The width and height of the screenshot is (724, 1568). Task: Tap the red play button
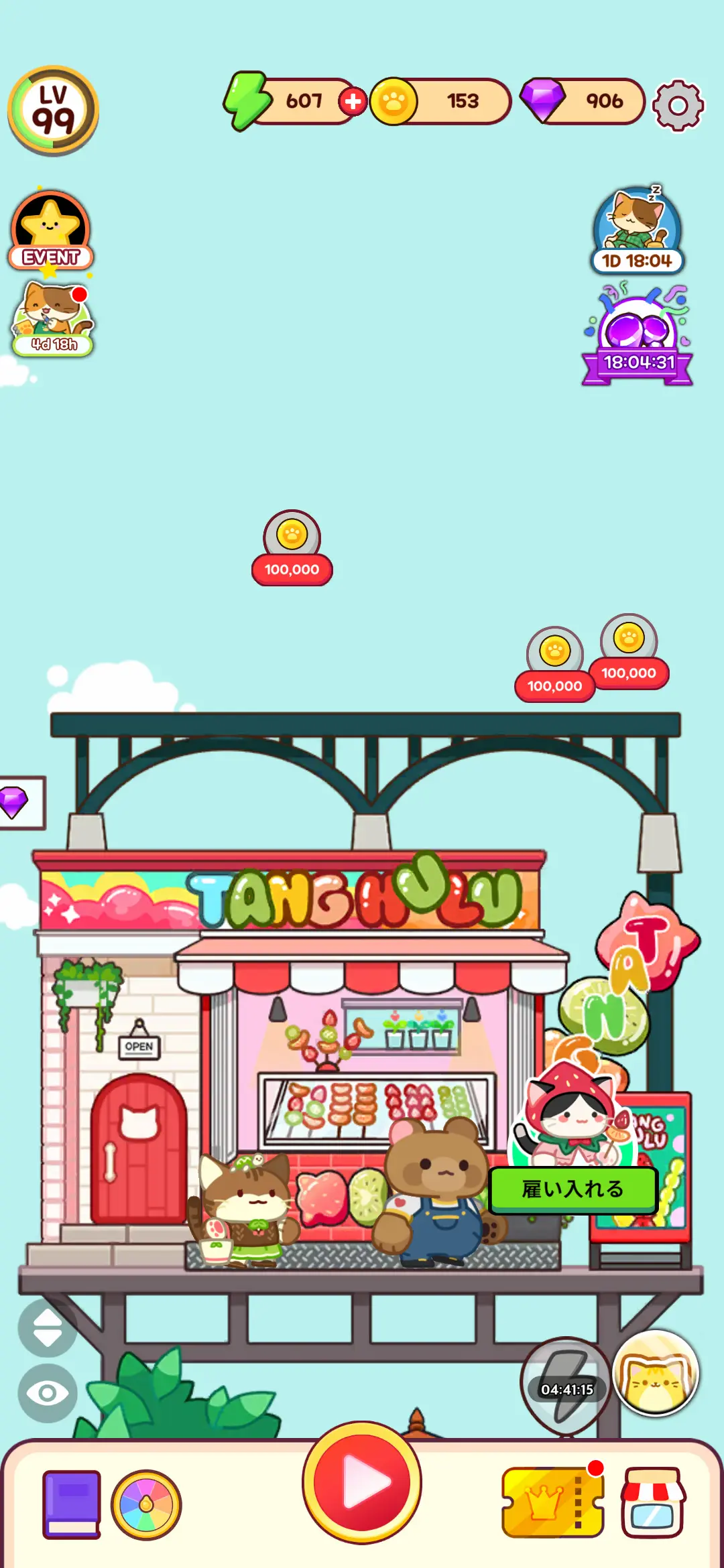coord(362,1482)
